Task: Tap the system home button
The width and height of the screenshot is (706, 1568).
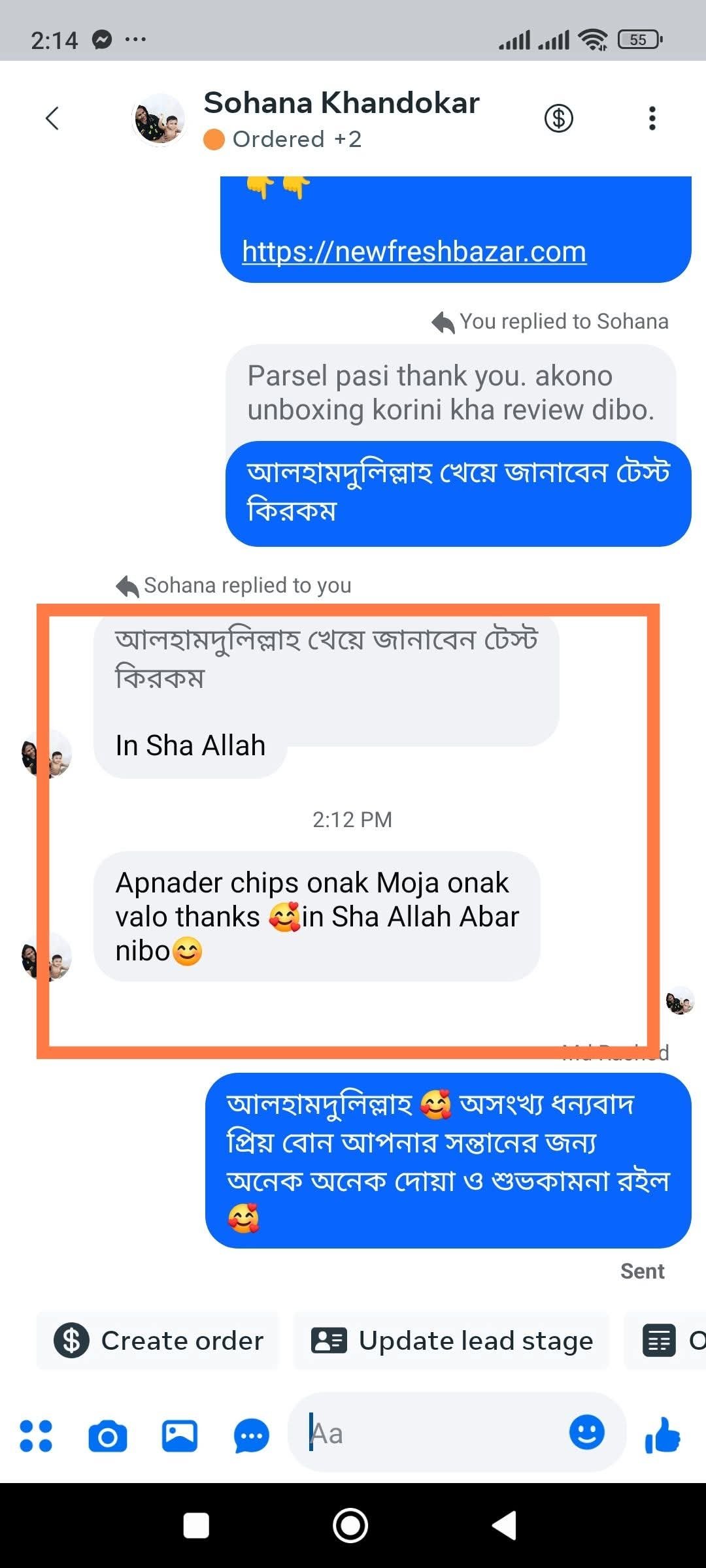Action: [350, 1526]
